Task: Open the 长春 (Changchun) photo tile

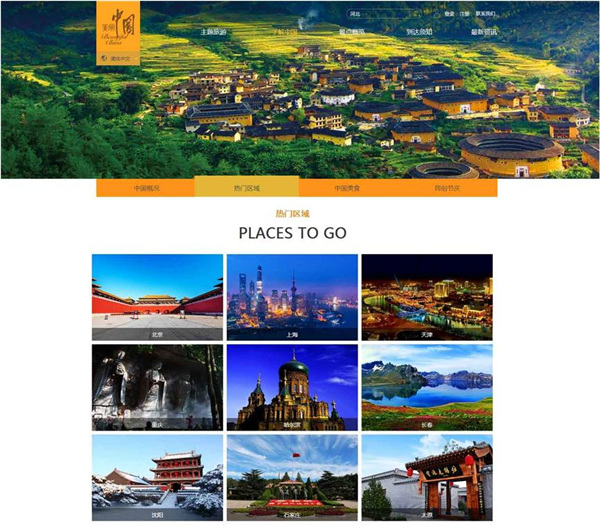Action: click(427, 388)
